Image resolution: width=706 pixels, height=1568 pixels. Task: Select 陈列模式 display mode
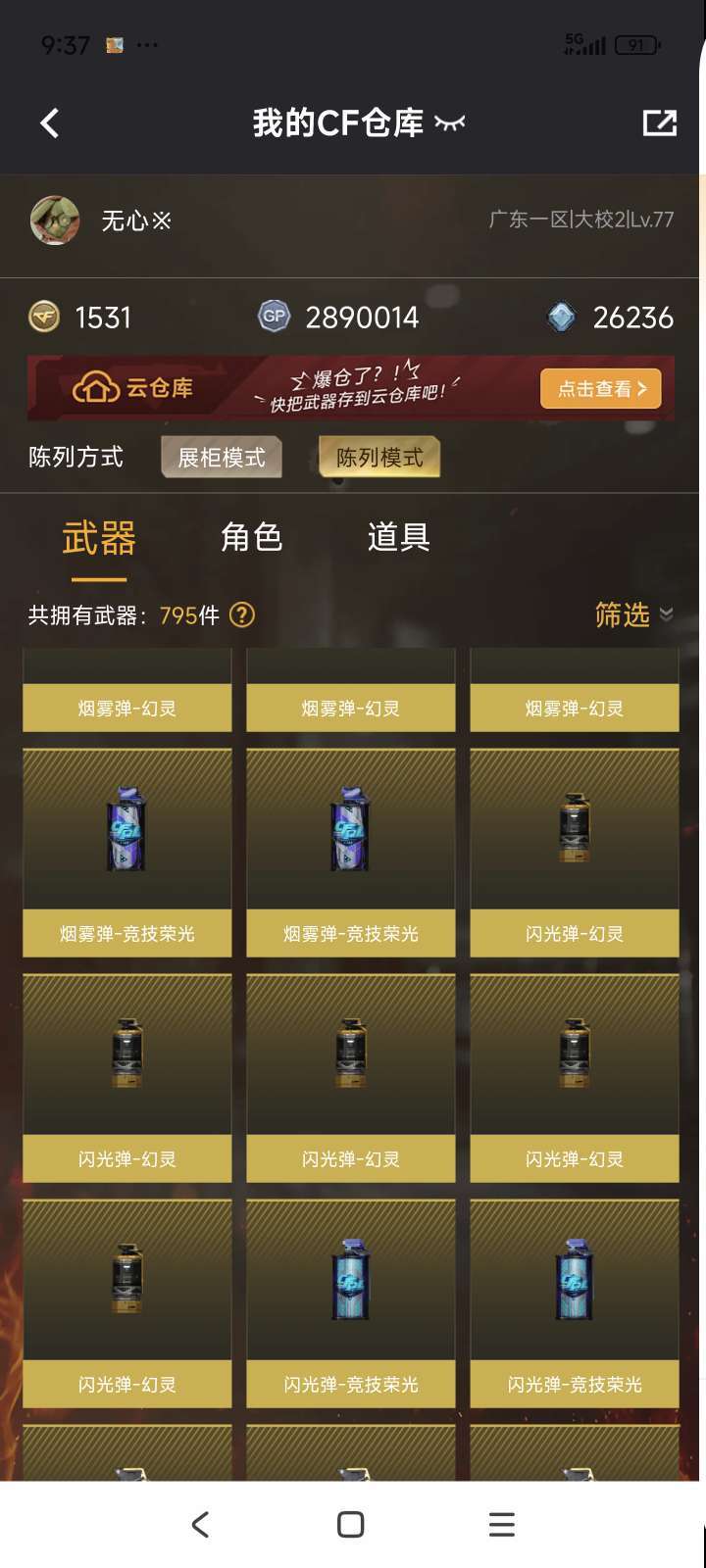[379, 458]
